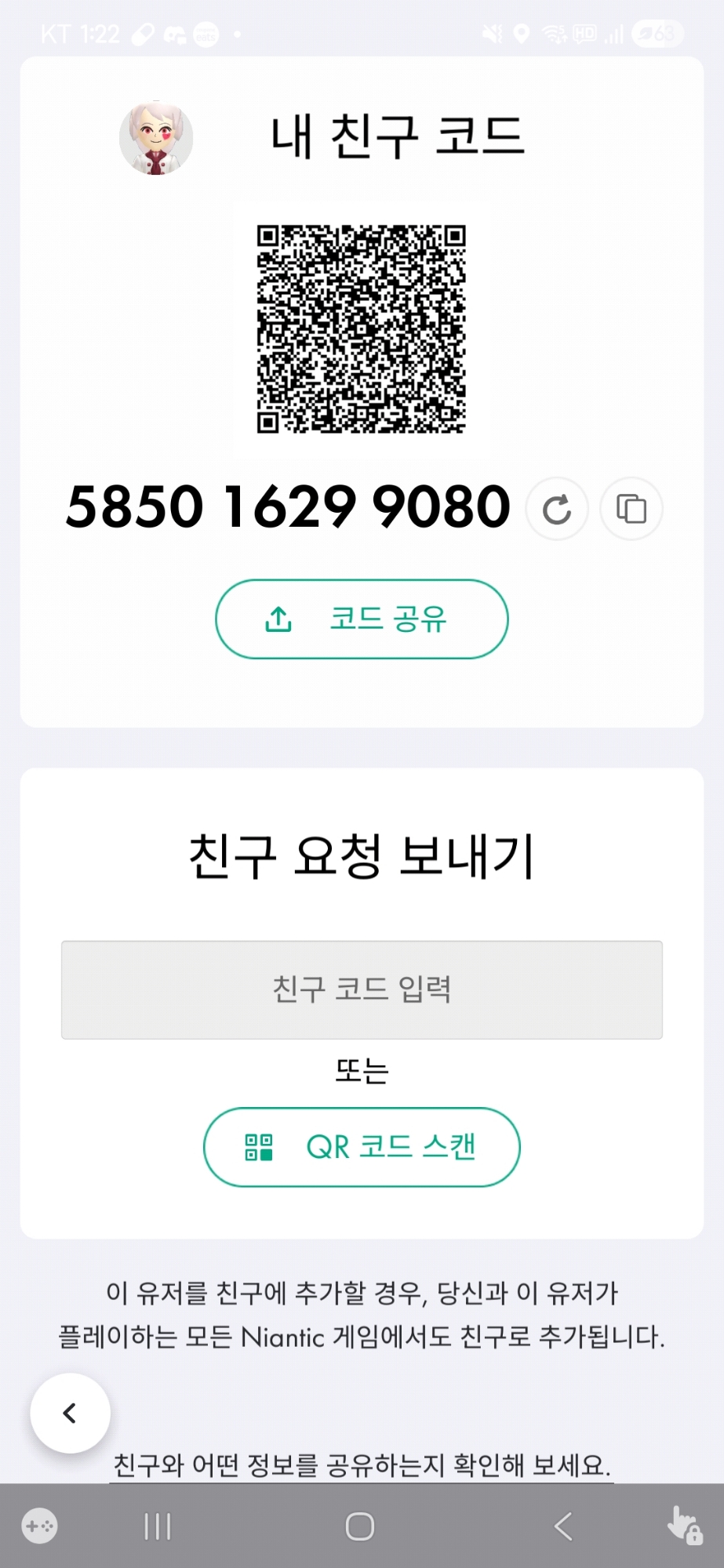Open the link about shared friend info
This screenshot has height=1568, width=724.
[x=362, y=1465]
